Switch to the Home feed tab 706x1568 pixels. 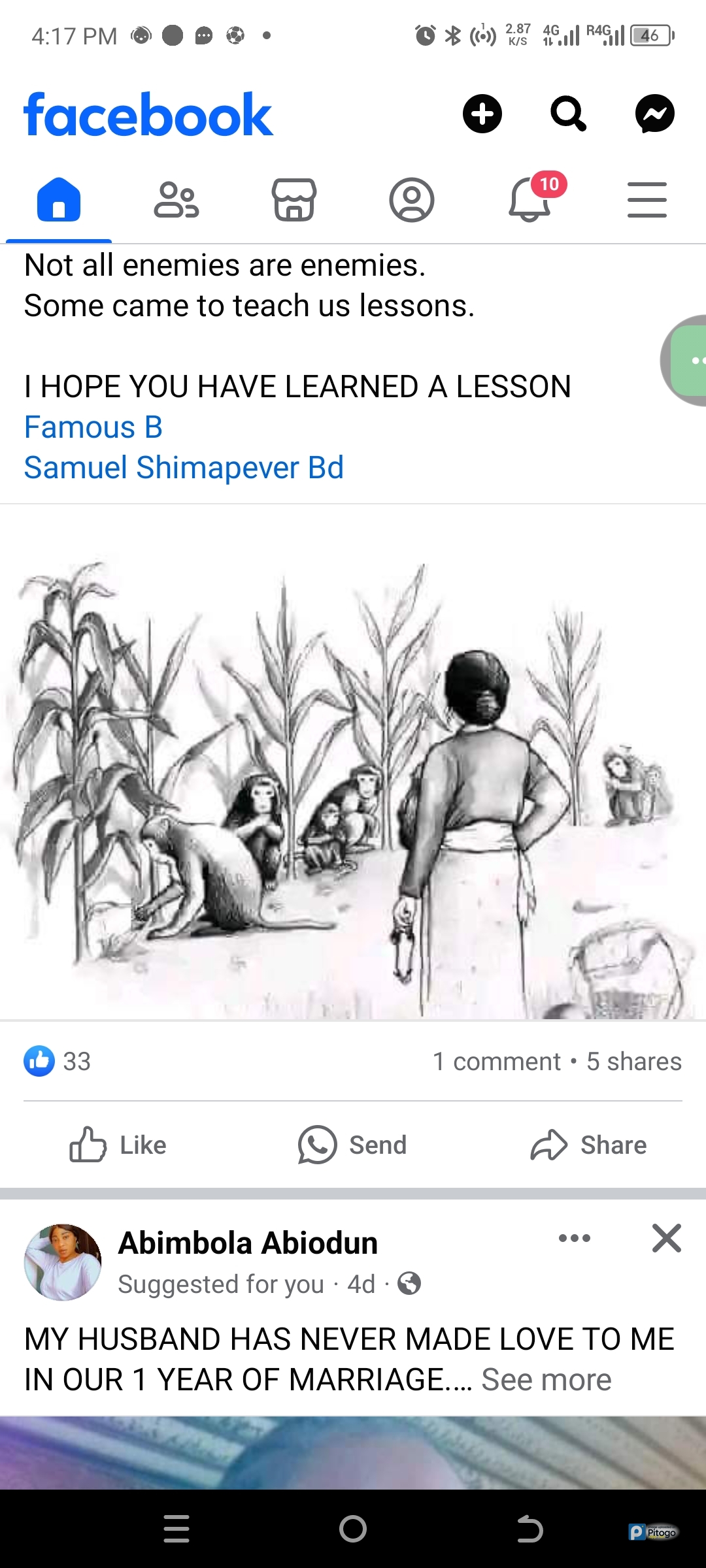point(59,200)
